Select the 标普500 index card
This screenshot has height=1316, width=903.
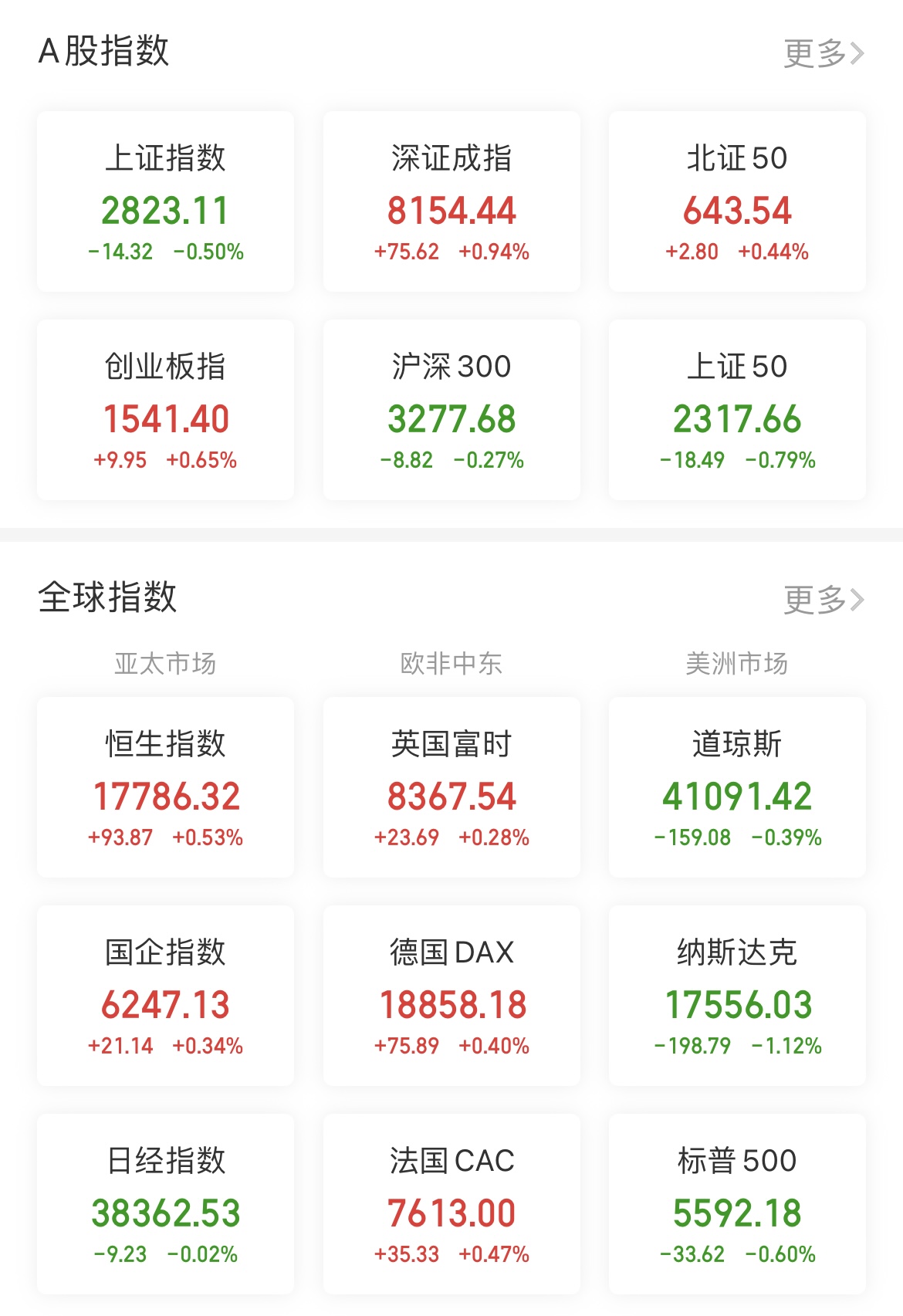point(736,1204)
